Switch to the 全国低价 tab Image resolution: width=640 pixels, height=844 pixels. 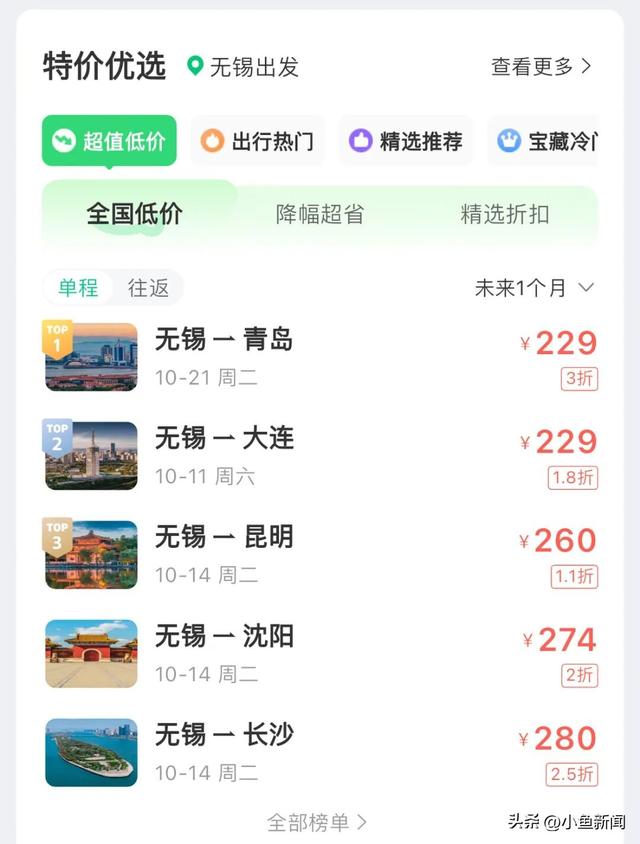[135, 214]
